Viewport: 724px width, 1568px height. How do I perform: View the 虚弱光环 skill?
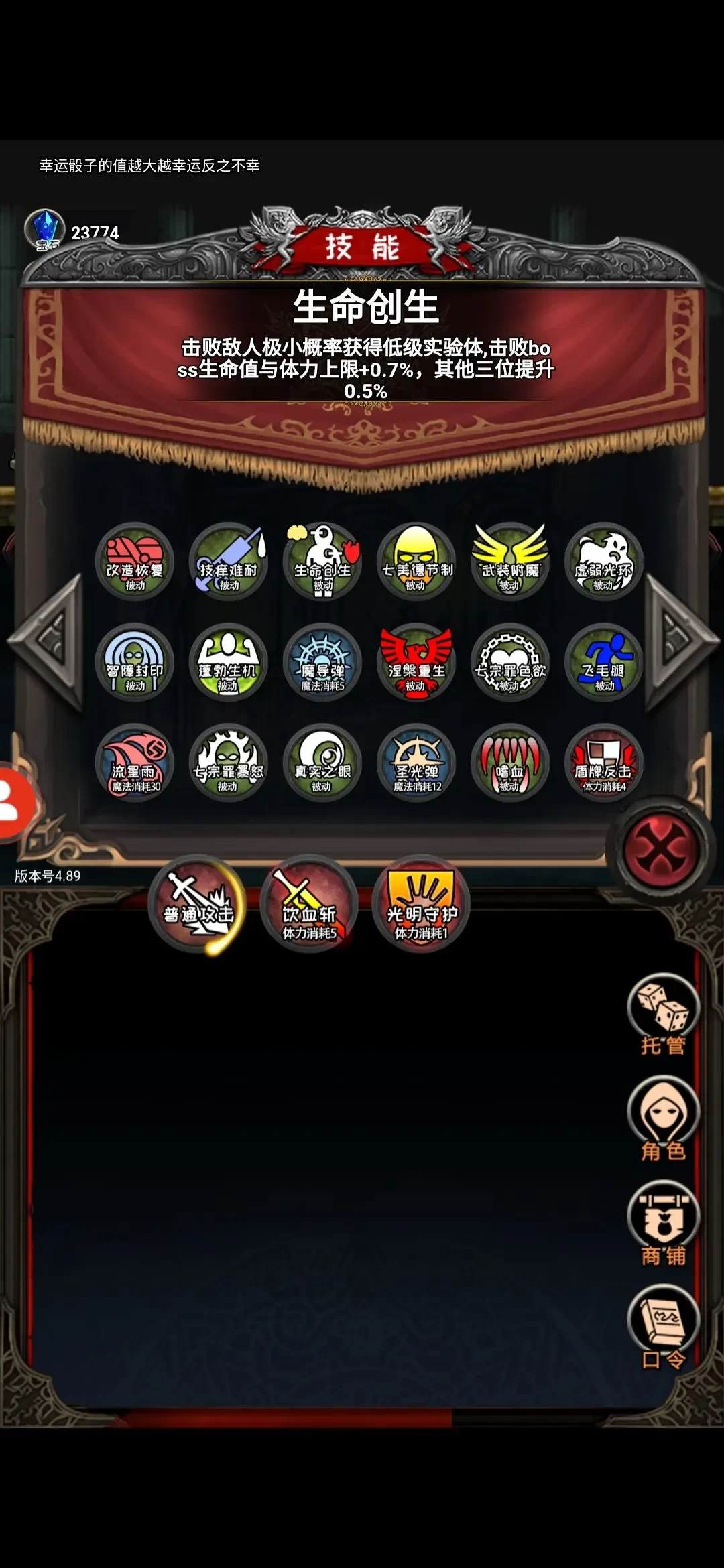click(x=604, y=562)
